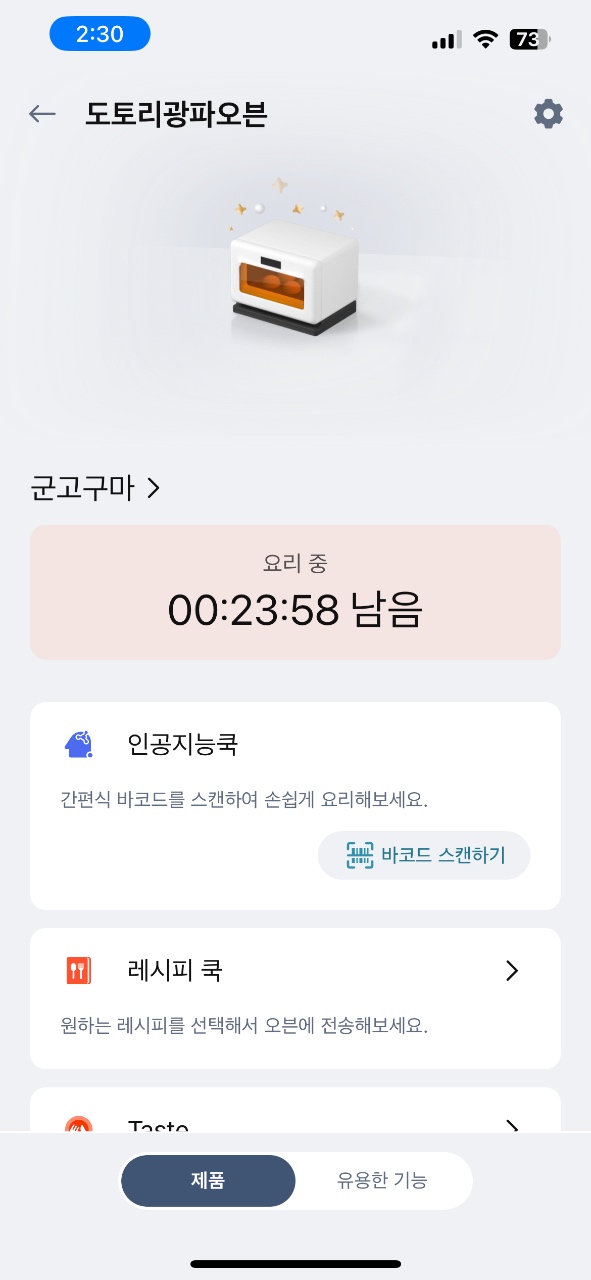
Task: Go back with the arrow icon
Action: pos(42,114)
